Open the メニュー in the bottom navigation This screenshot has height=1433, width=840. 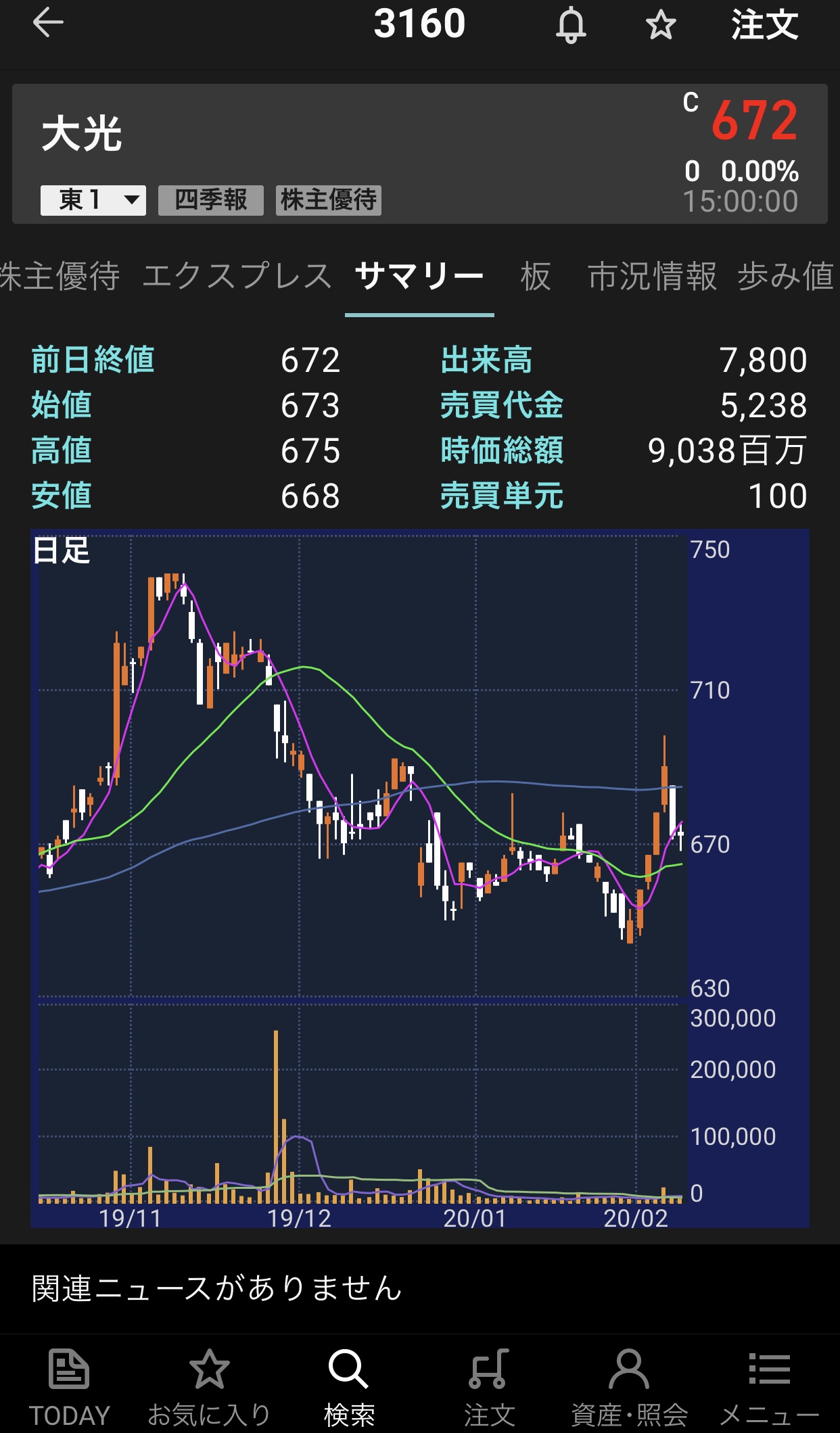769,1386
